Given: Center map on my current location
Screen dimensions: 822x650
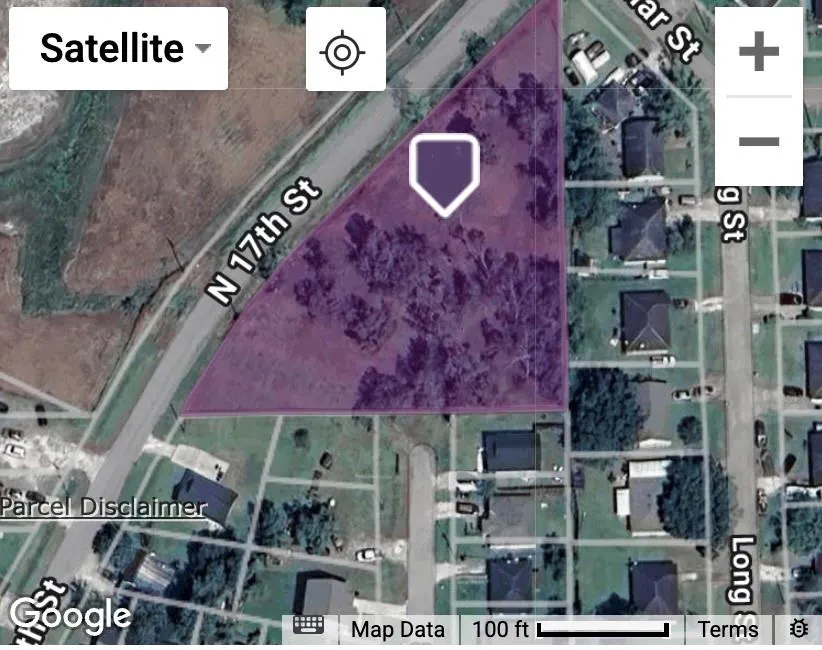Looking at the screenshot, I should 345,50.
